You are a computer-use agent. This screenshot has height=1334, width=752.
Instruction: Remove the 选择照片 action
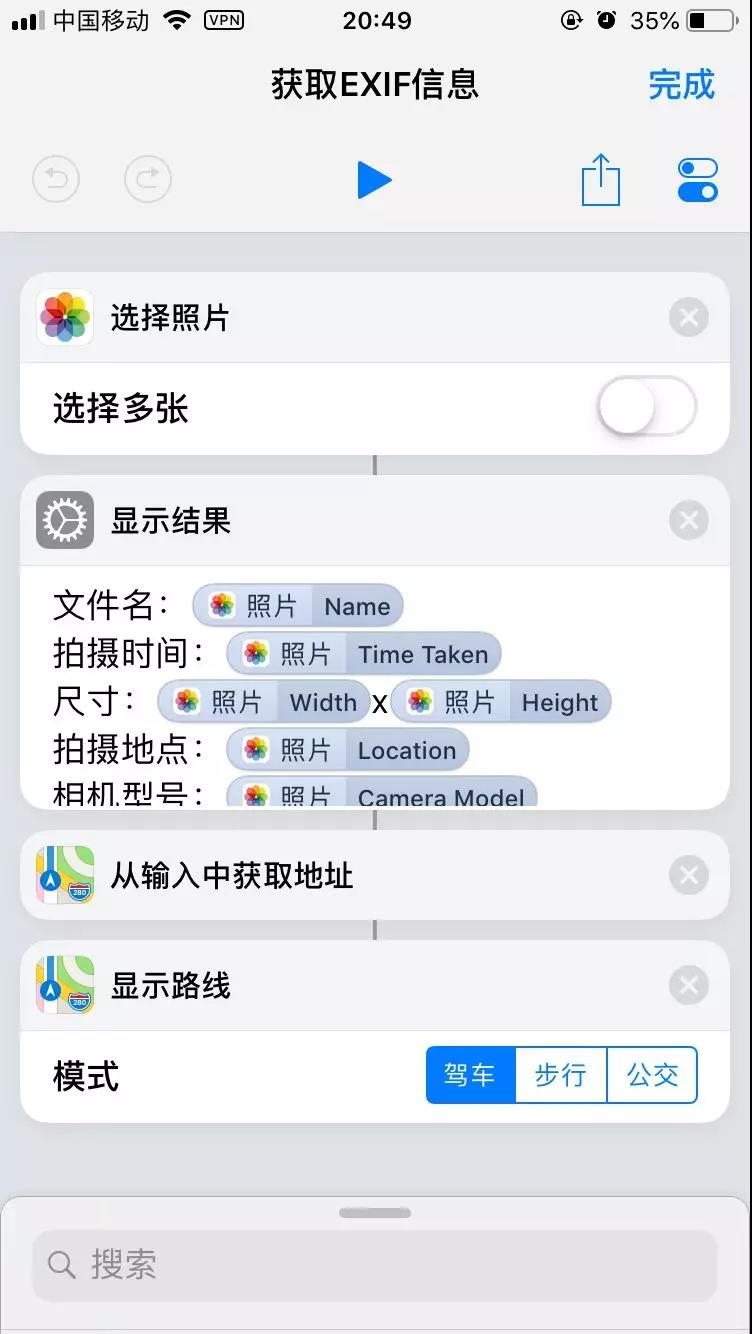(688, 318)
